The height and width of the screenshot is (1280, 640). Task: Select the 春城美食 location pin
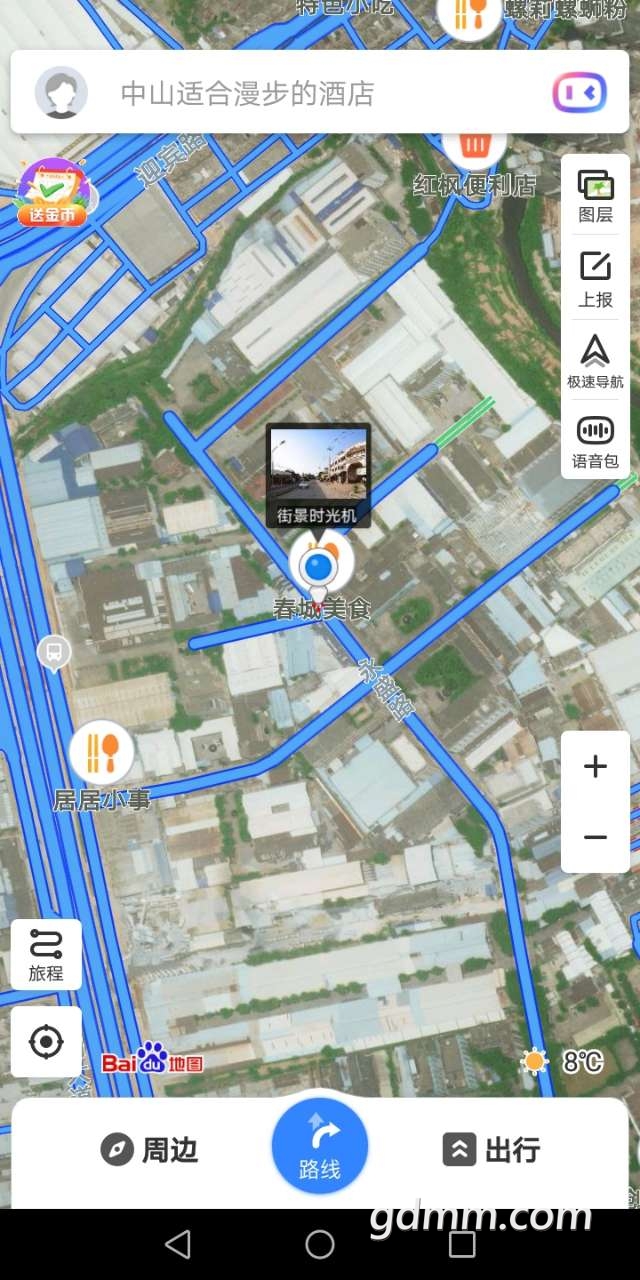point(320,568)
